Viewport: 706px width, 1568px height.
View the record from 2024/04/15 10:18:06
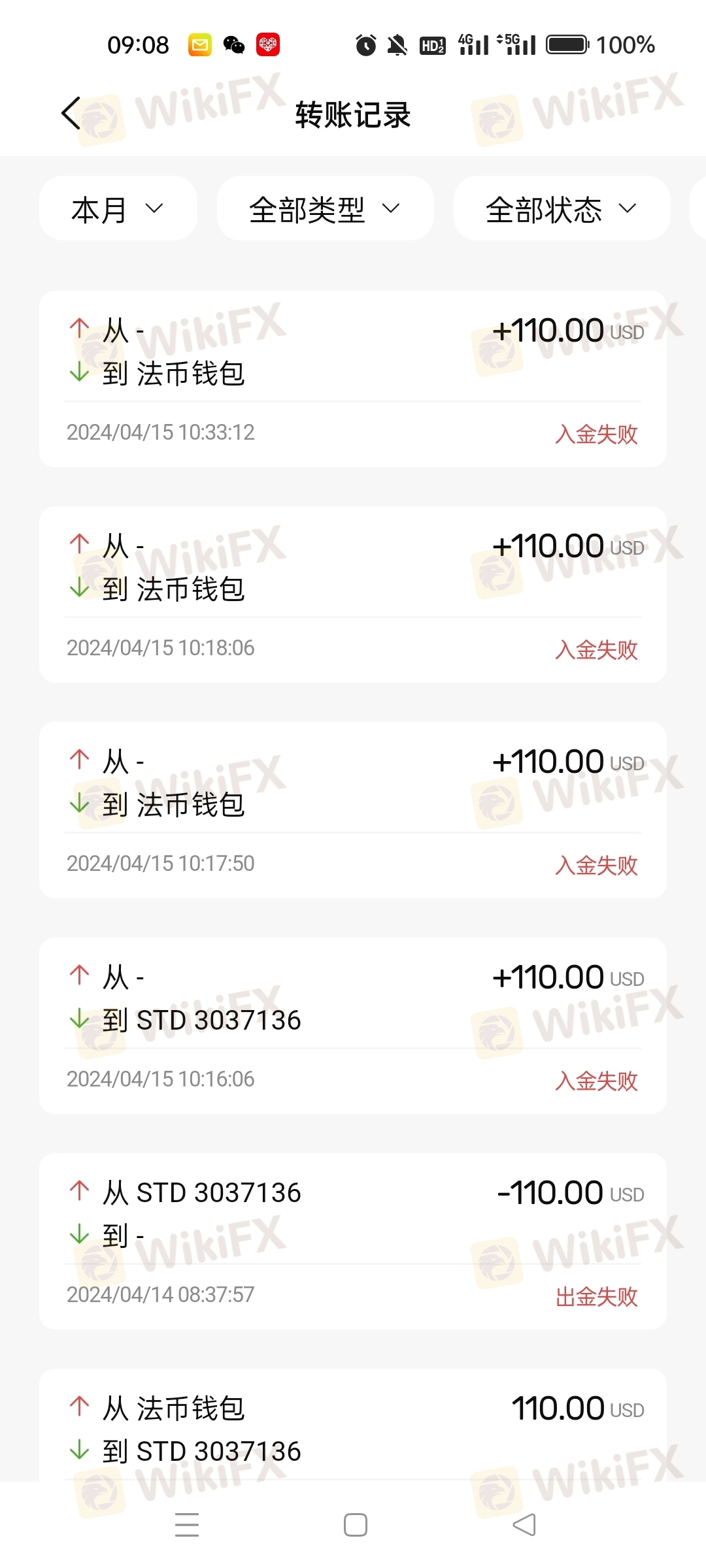click(x=353, y=595)
